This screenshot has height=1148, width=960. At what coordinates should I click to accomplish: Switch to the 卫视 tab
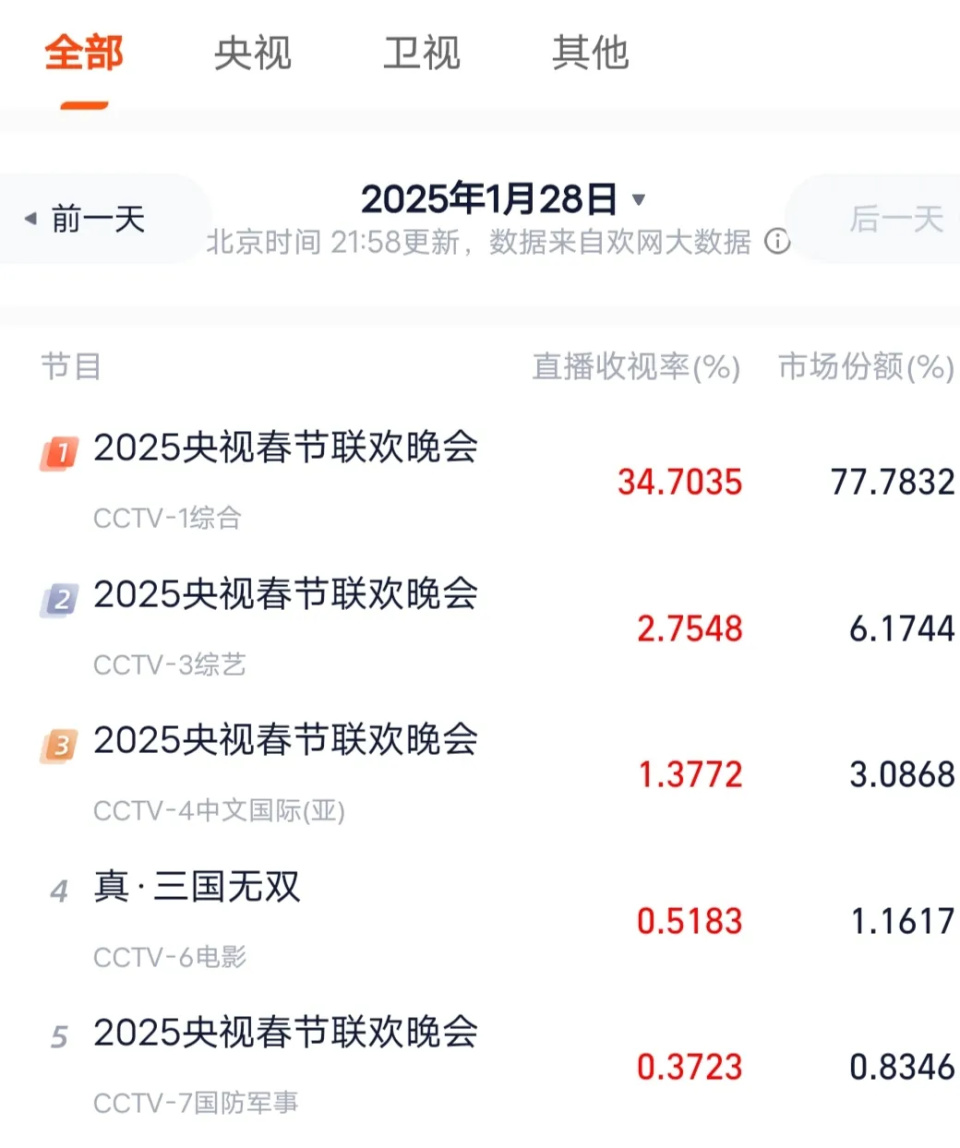point(422,55)
